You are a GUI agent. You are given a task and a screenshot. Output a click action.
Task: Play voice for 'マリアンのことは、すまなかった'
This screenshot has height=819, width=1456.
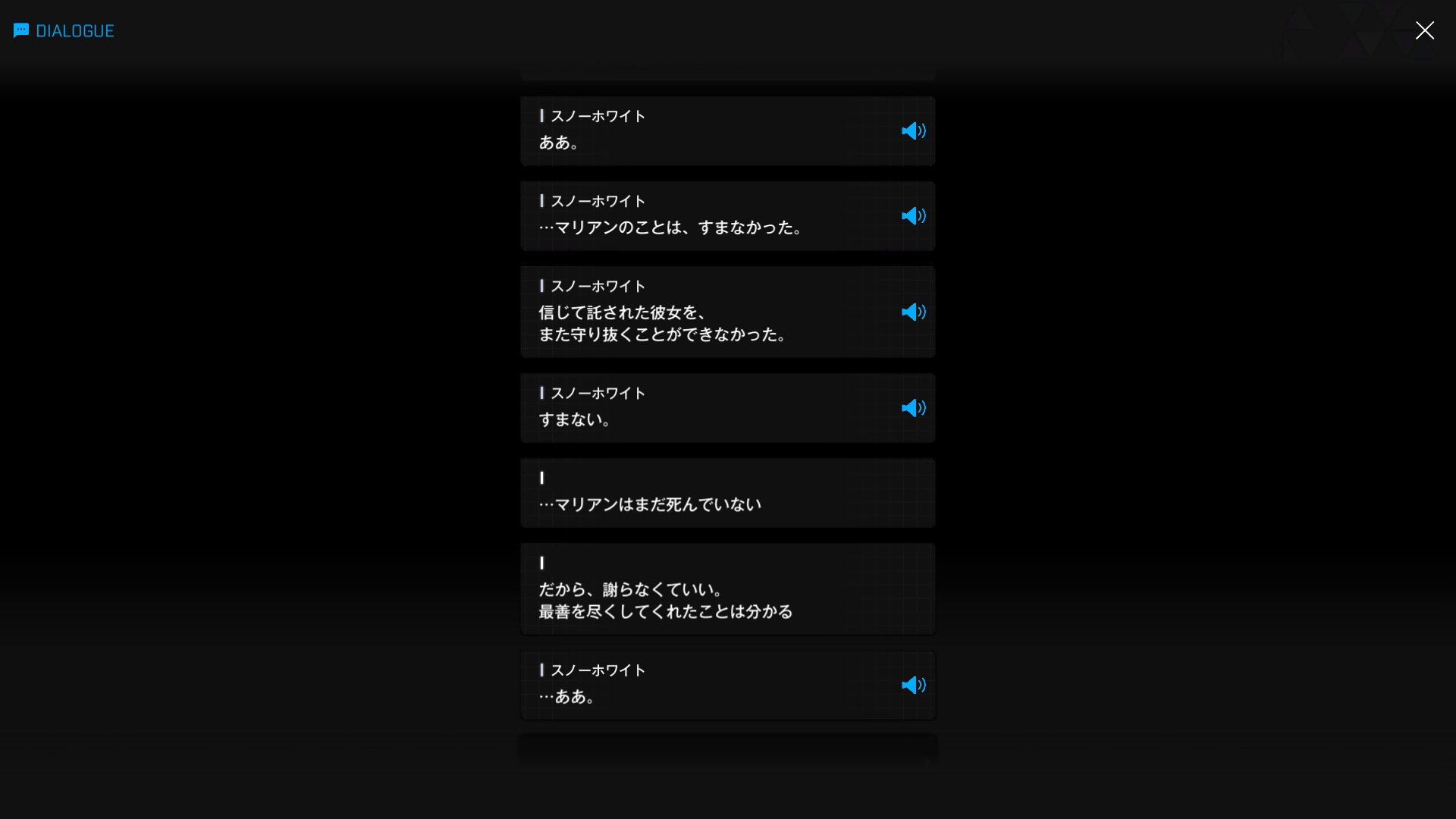(x=913, y=216)
